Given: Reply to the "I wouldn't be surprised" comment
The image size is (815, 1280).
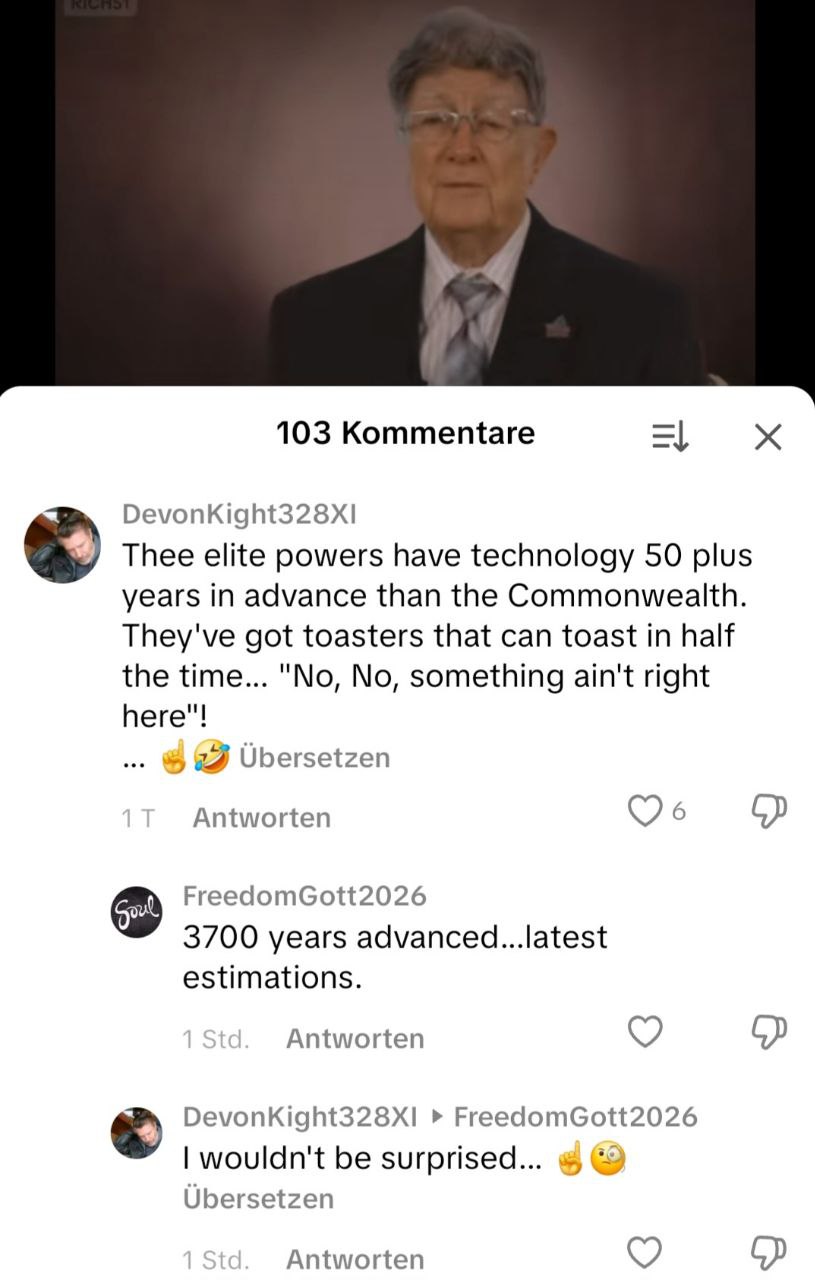Looking at the screenshot, I should point(355,1259).
